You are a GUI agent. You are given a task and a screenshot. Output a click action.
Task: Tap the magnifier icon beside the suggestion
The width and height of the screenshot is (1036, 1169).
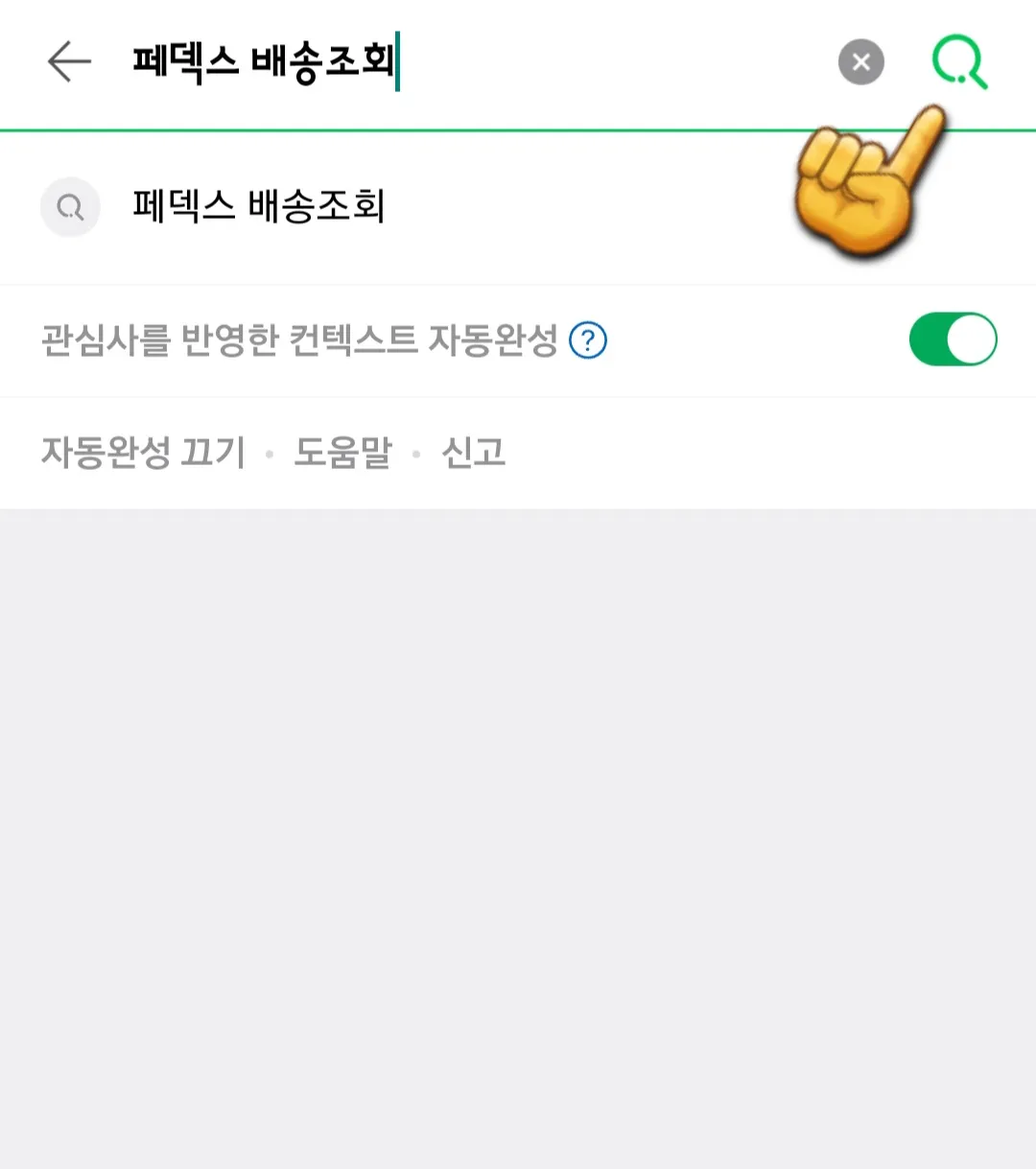click(70, 207)
